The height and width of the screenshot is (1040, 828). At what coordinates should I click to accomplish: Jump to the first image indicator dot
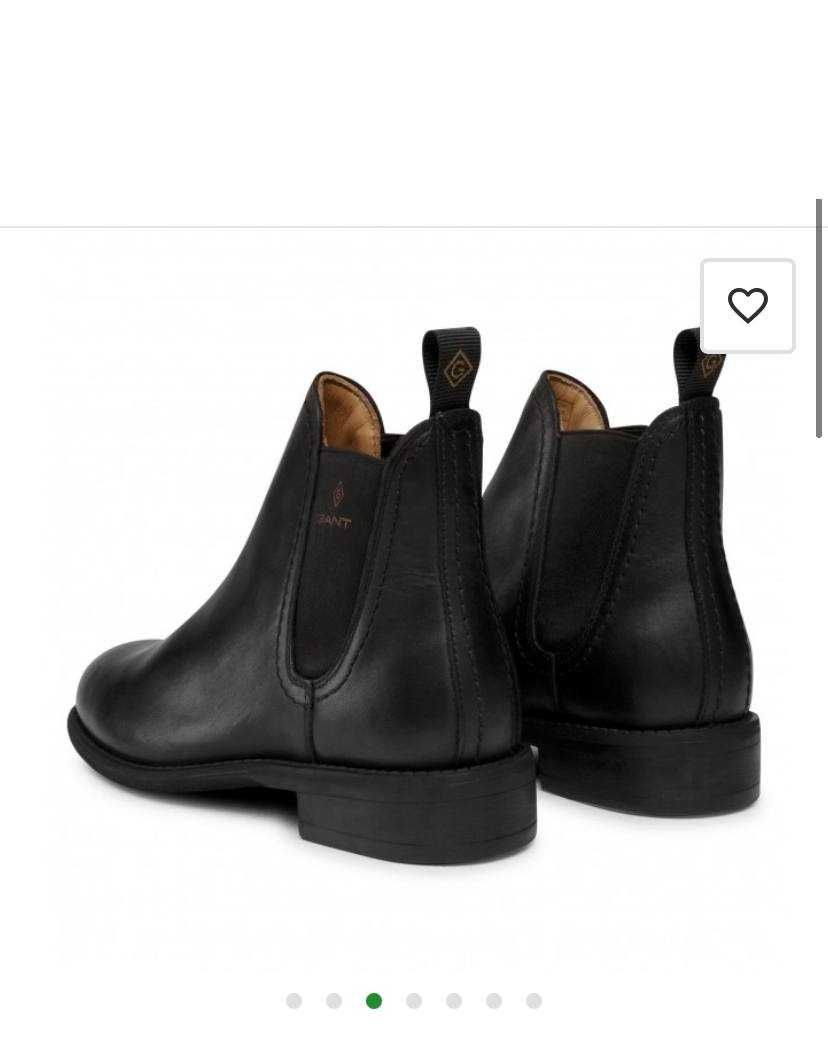click(294, 1001)
